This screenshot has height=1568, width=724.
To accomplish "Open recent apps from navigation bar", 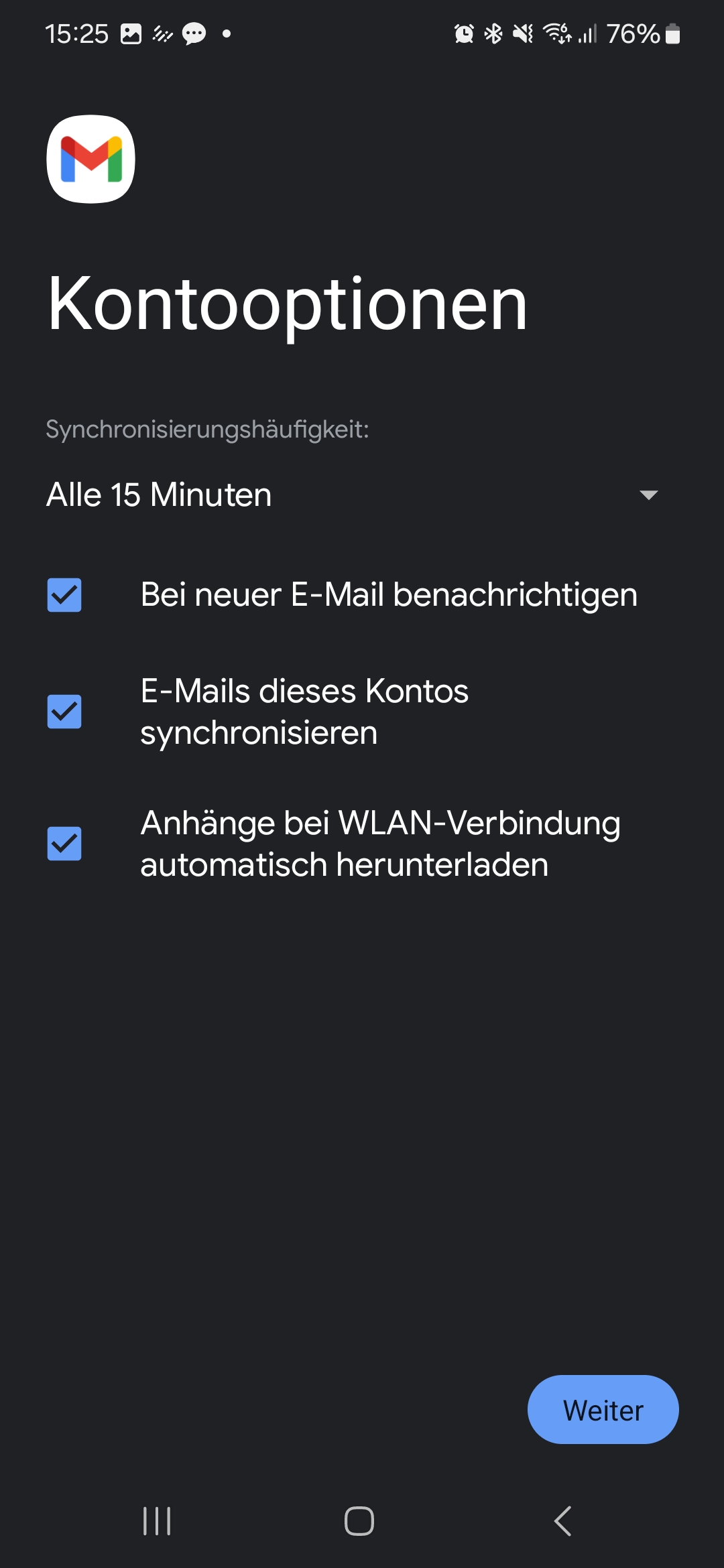I will click(158, 1521).
